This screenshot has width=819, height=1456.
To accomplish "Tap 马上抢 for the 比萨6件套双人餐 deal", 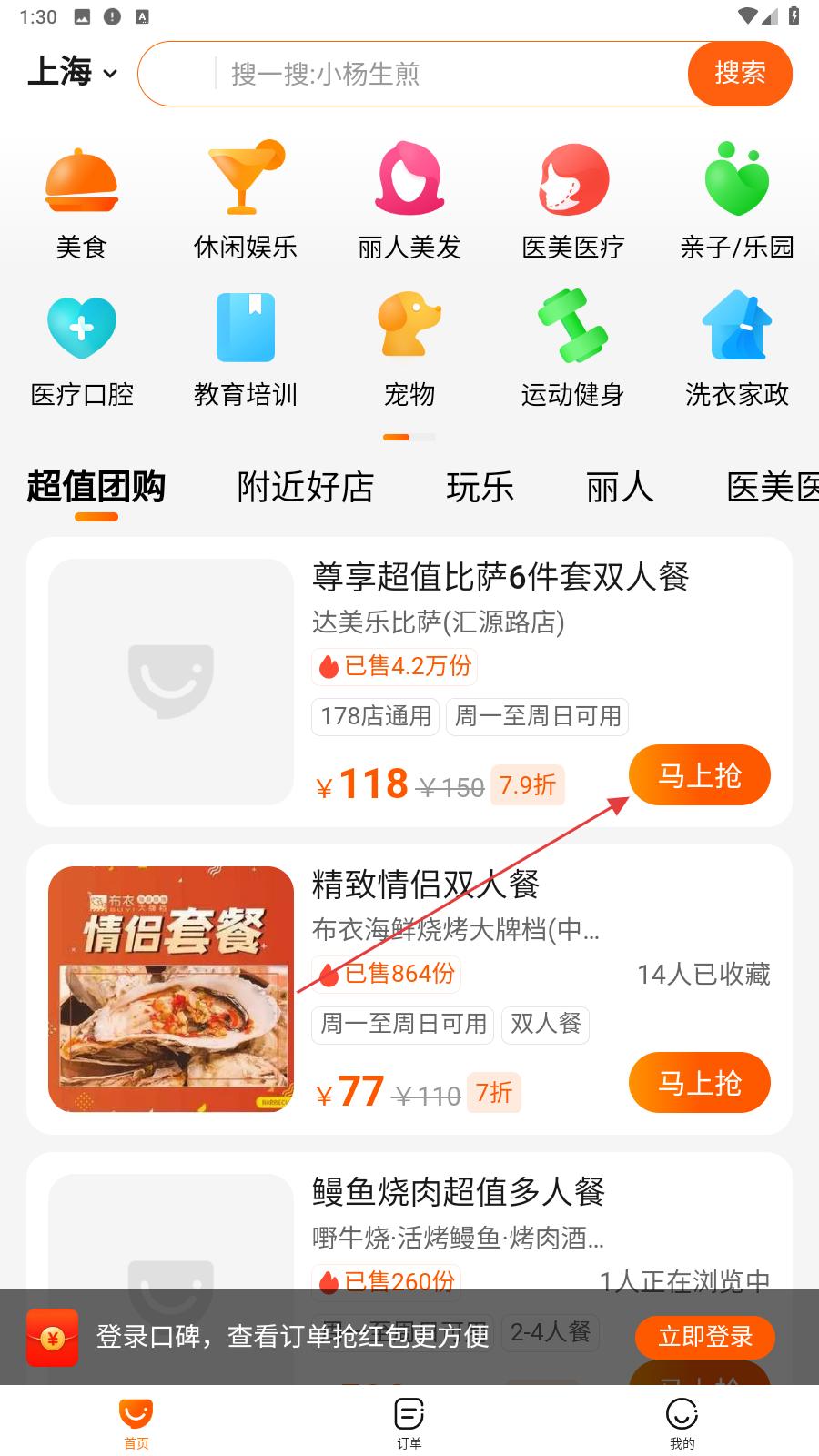I will point(700,775).
